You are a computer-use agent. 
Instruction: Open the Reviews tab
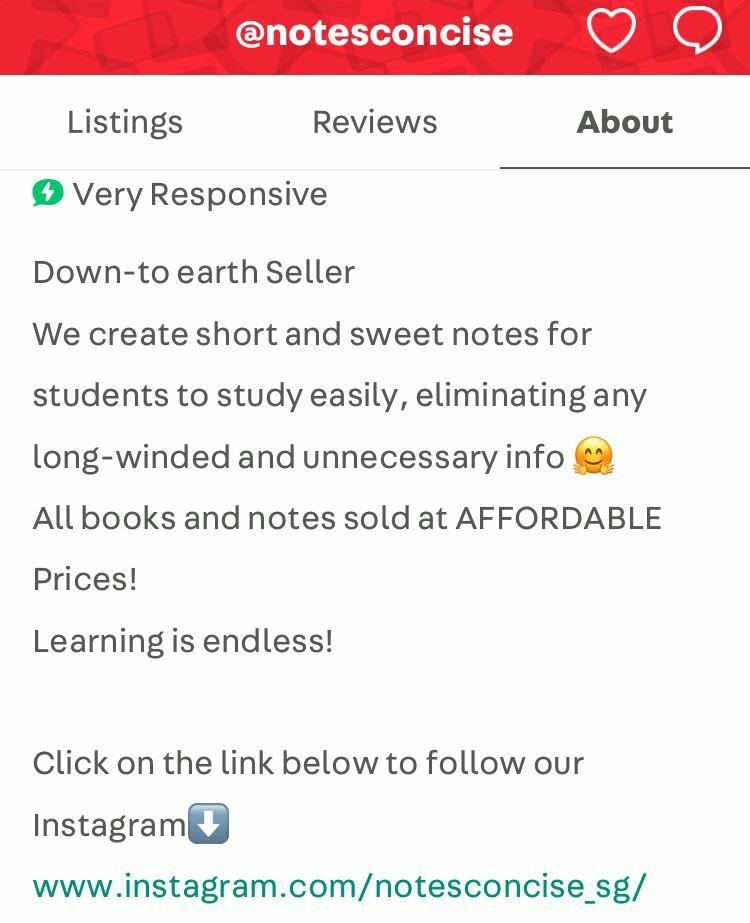375,121
